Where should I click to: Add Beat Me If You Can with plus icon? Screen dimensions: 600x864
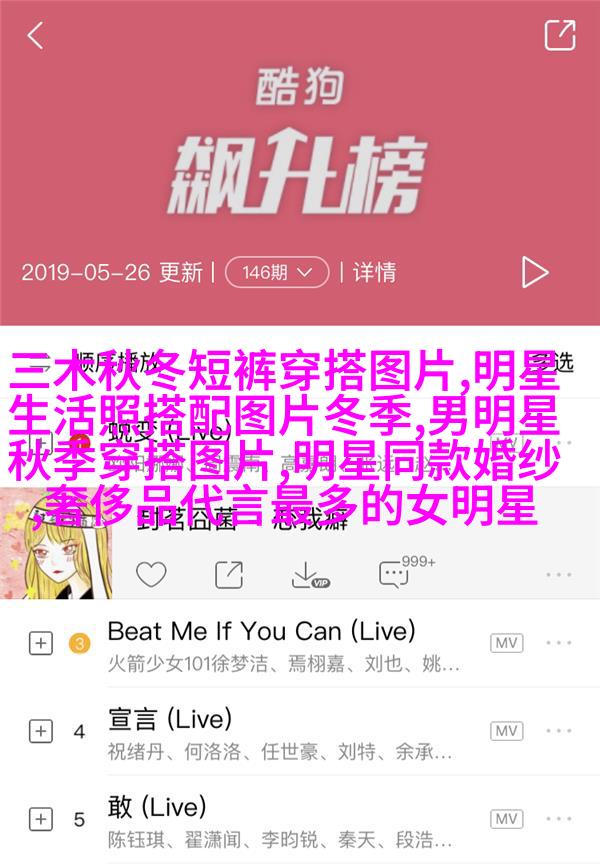(x=40, y=644)
